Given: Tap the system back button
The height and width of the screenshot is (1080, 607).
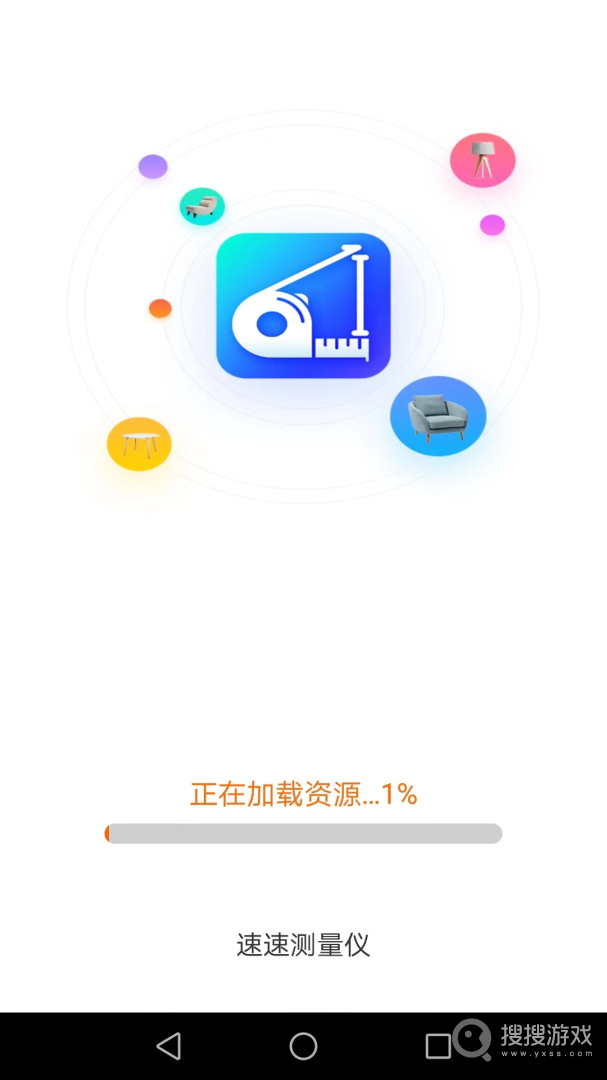Looking at the screenshot, I should tap(169, 1046).
